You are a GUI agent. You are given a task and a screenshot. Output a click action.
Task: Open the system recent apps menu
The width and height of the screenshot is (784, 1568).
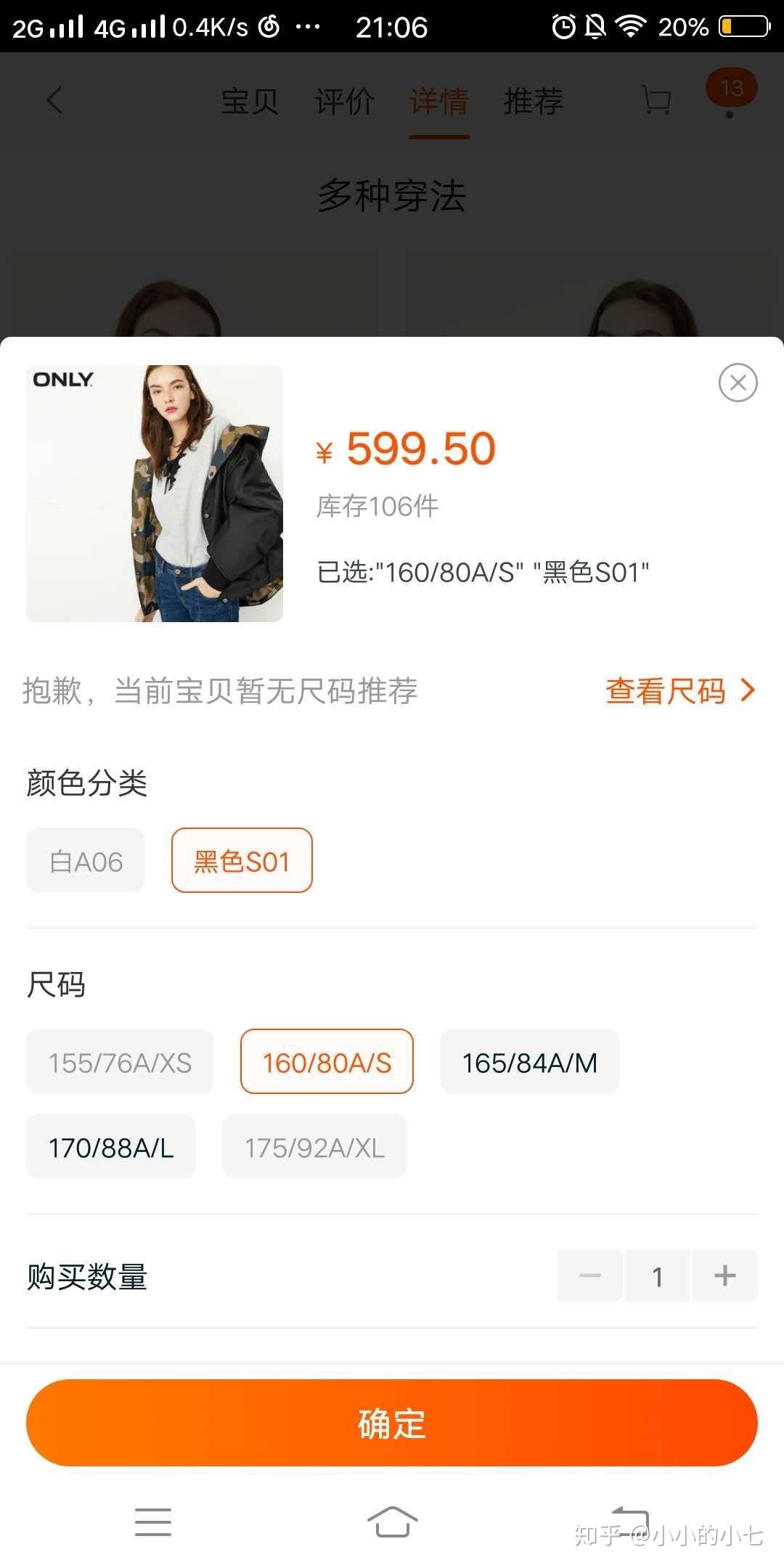[x=153, y=1522]
